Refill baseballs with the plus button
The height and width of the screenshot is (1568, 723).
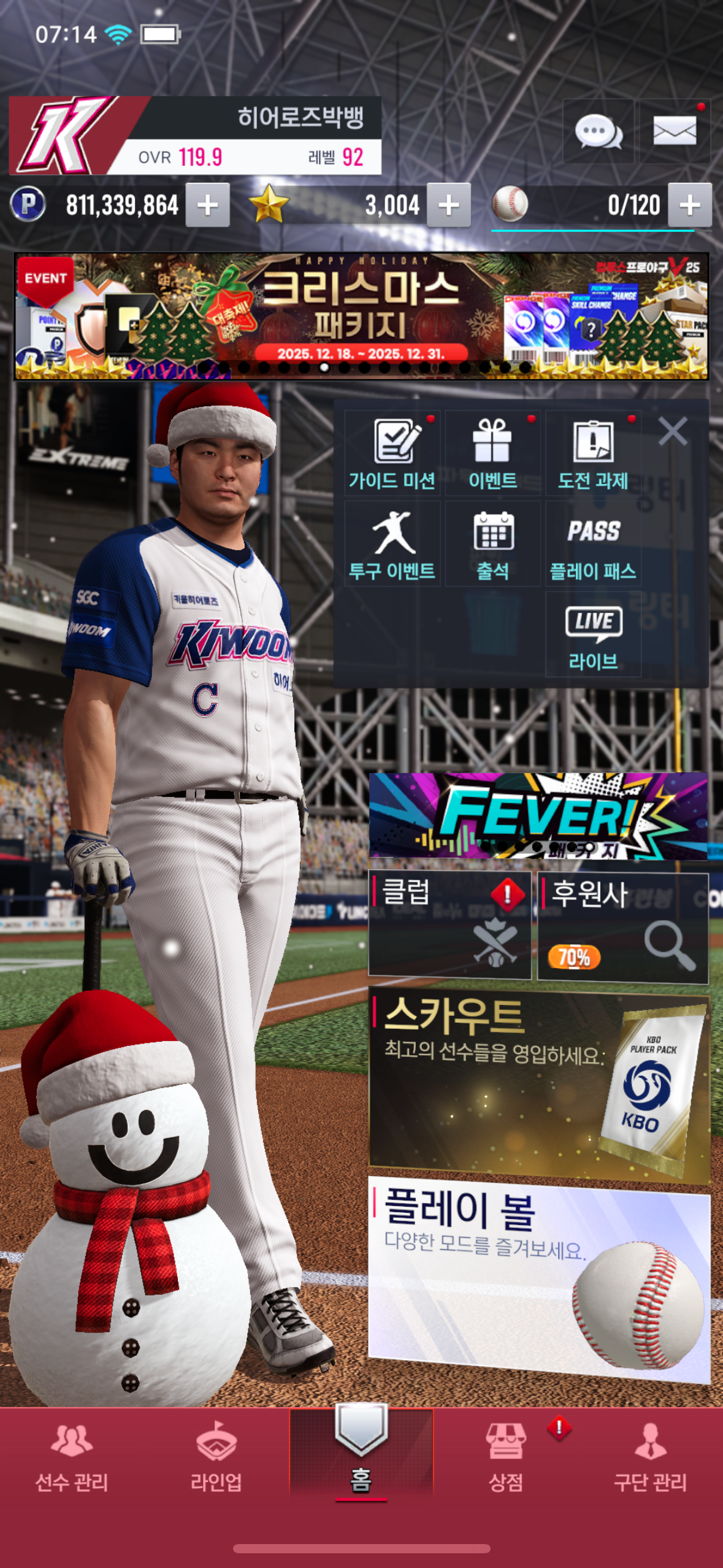click(690, 205)
